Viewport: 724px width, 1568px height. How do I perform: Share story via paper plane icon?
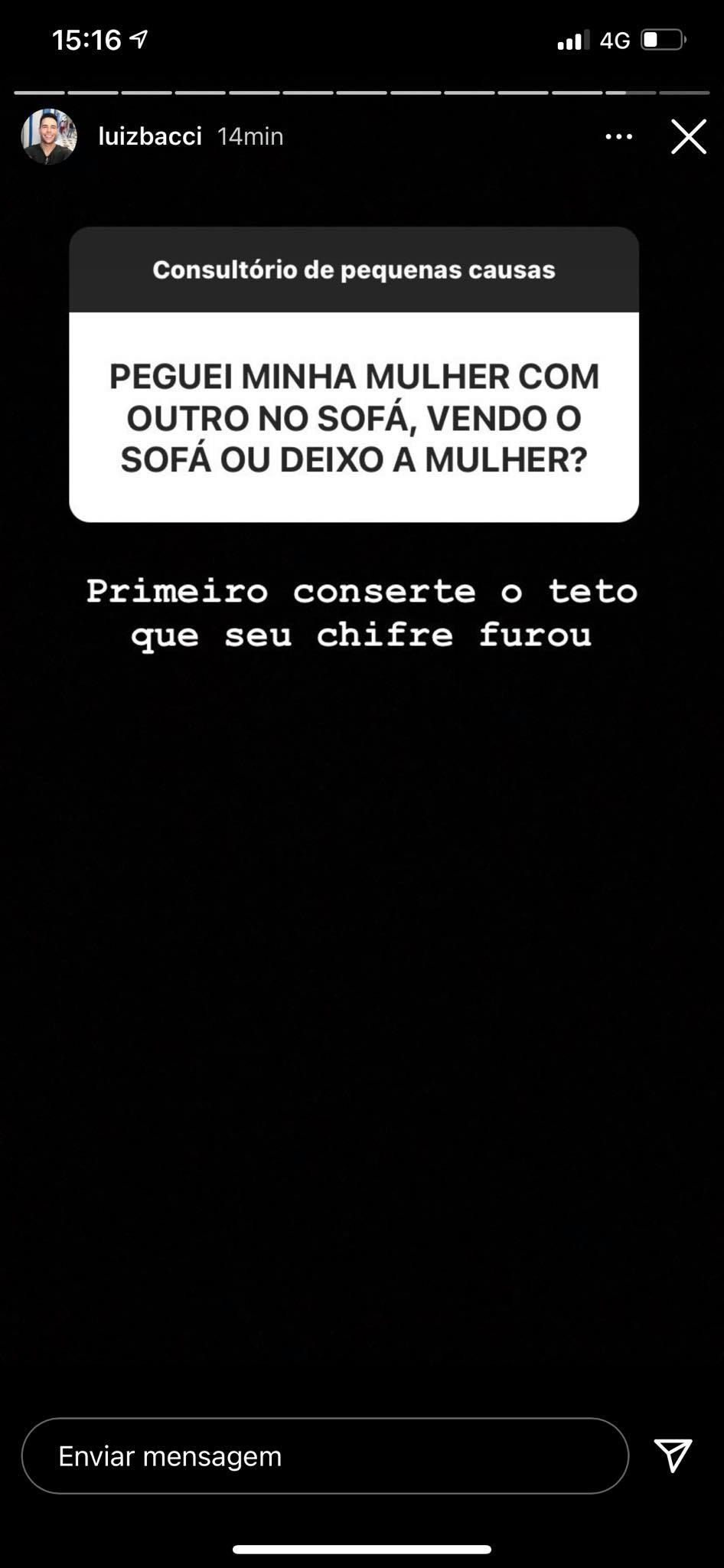tap(673, 1455)
